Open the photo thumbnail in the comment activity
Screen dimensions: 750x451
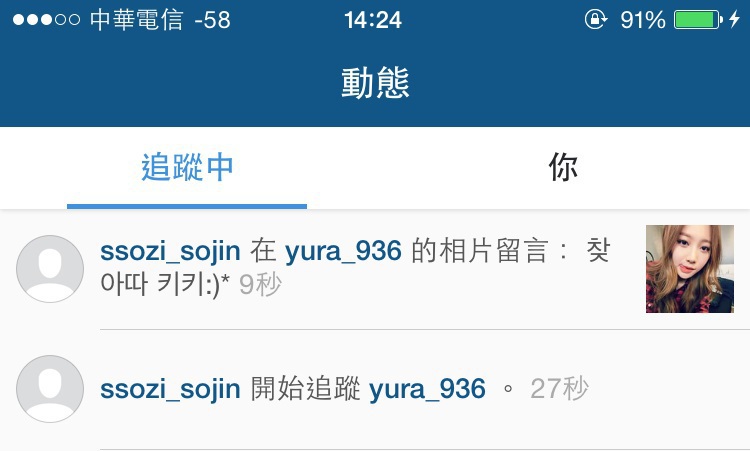[690, 269]
